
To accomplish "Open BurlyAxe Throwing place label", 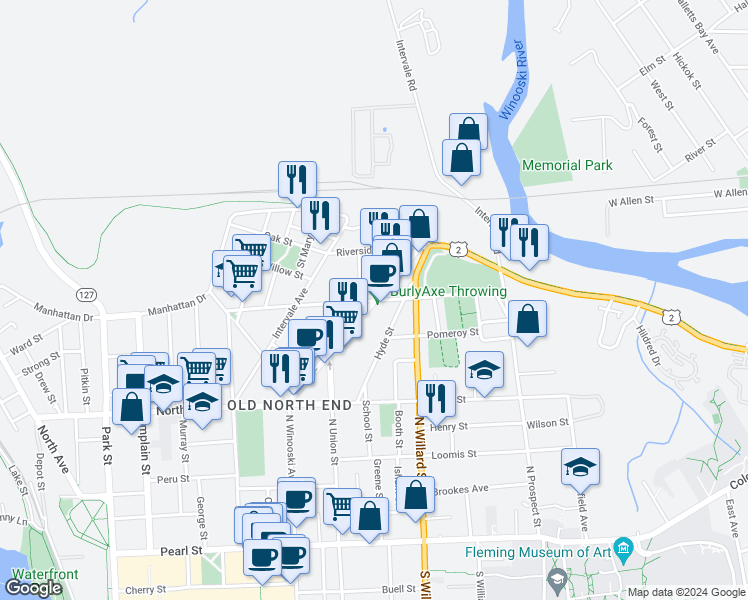I will point(448,291).
